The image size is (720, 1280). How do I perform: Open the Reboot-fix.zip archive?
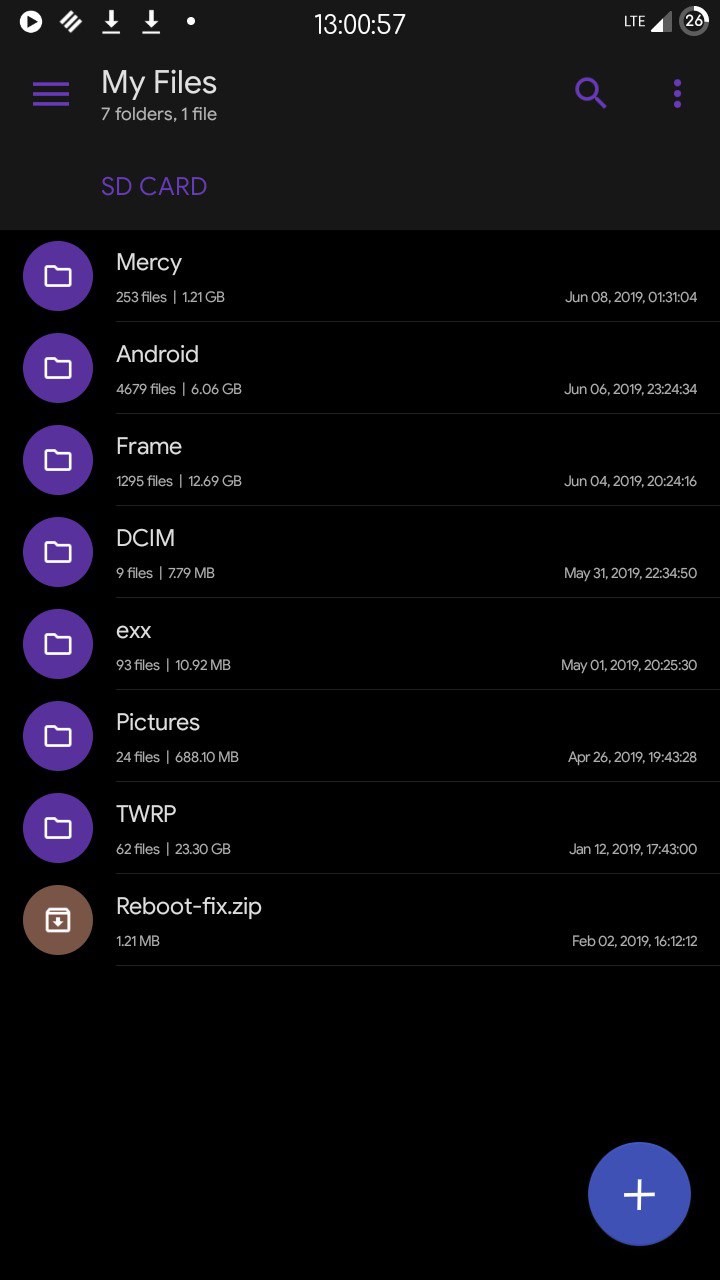pos(360,920)
